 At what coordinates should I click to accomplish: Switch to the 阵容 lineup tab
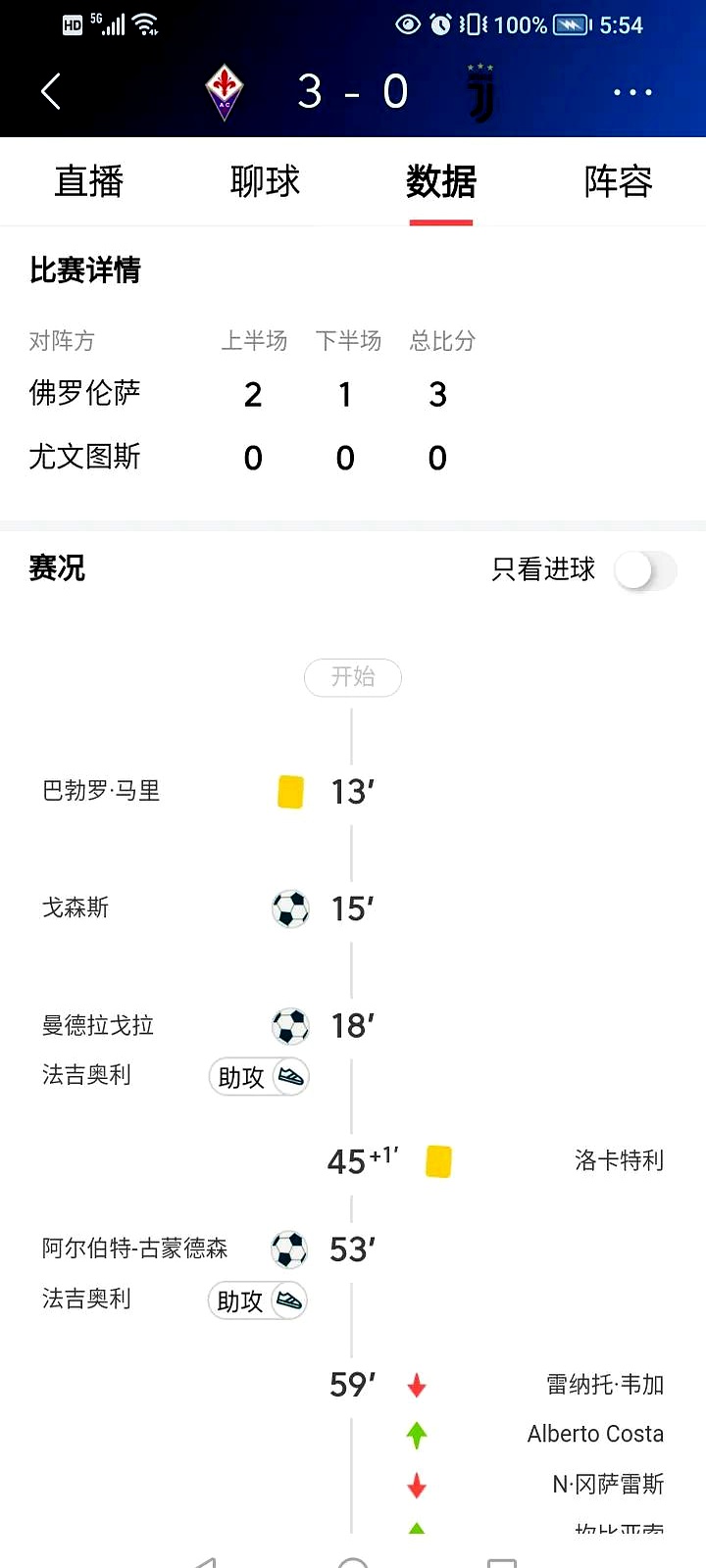tap(617, 182)
